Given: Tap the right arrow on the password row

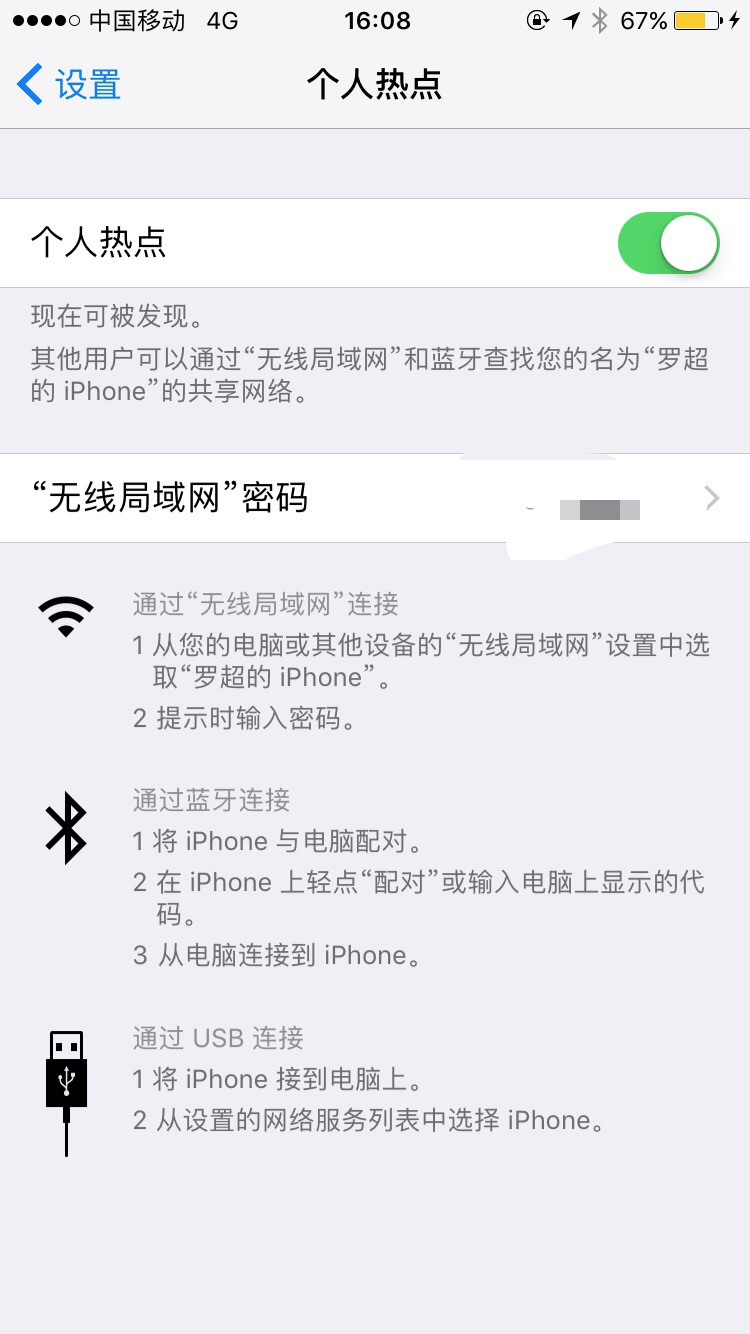Looking at the screenshot, I should [x=710, y=498].
